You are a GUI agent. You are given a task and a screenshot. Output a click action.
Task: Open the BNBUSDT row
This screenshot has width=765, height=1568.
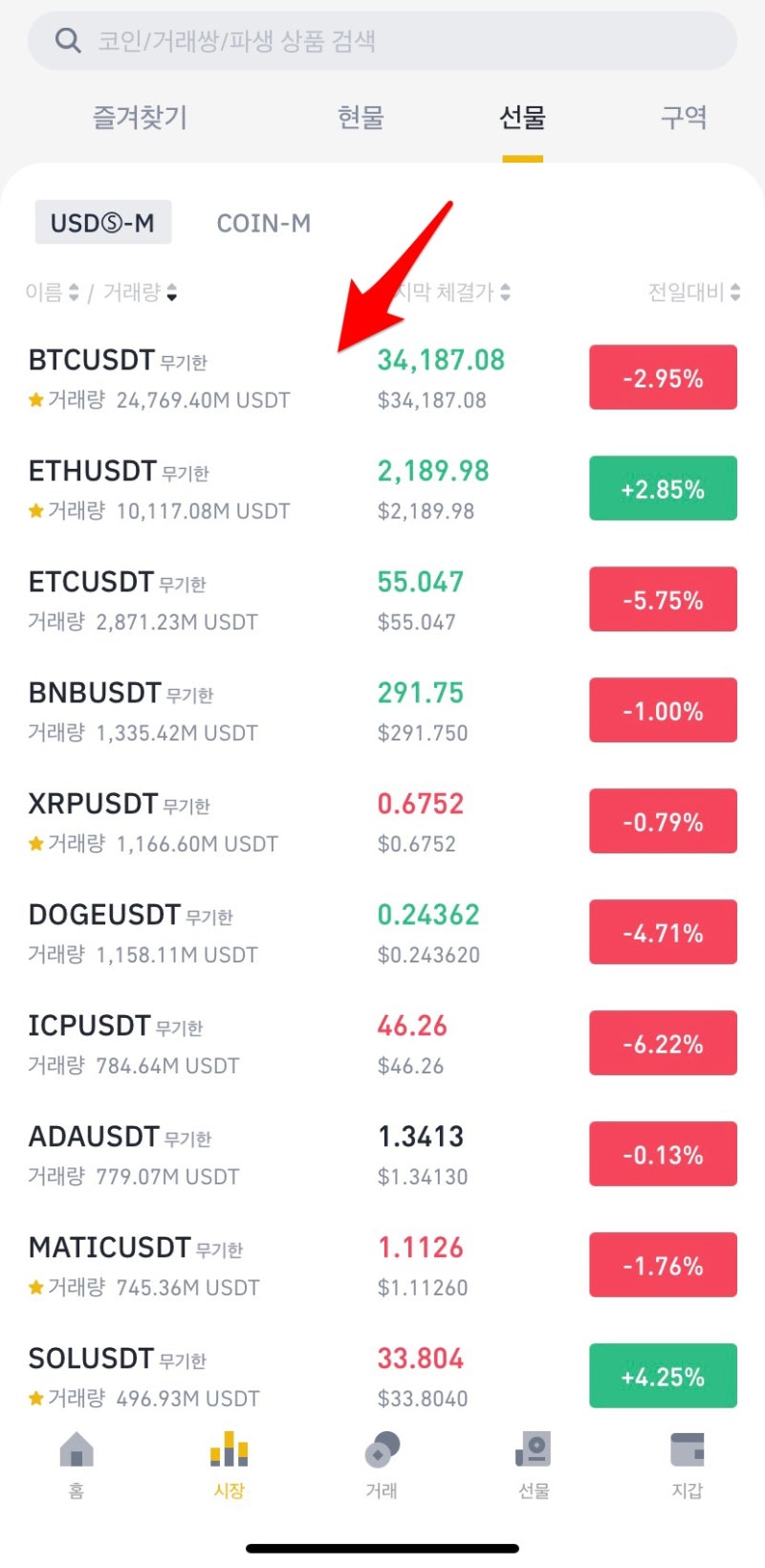[382, 712]
